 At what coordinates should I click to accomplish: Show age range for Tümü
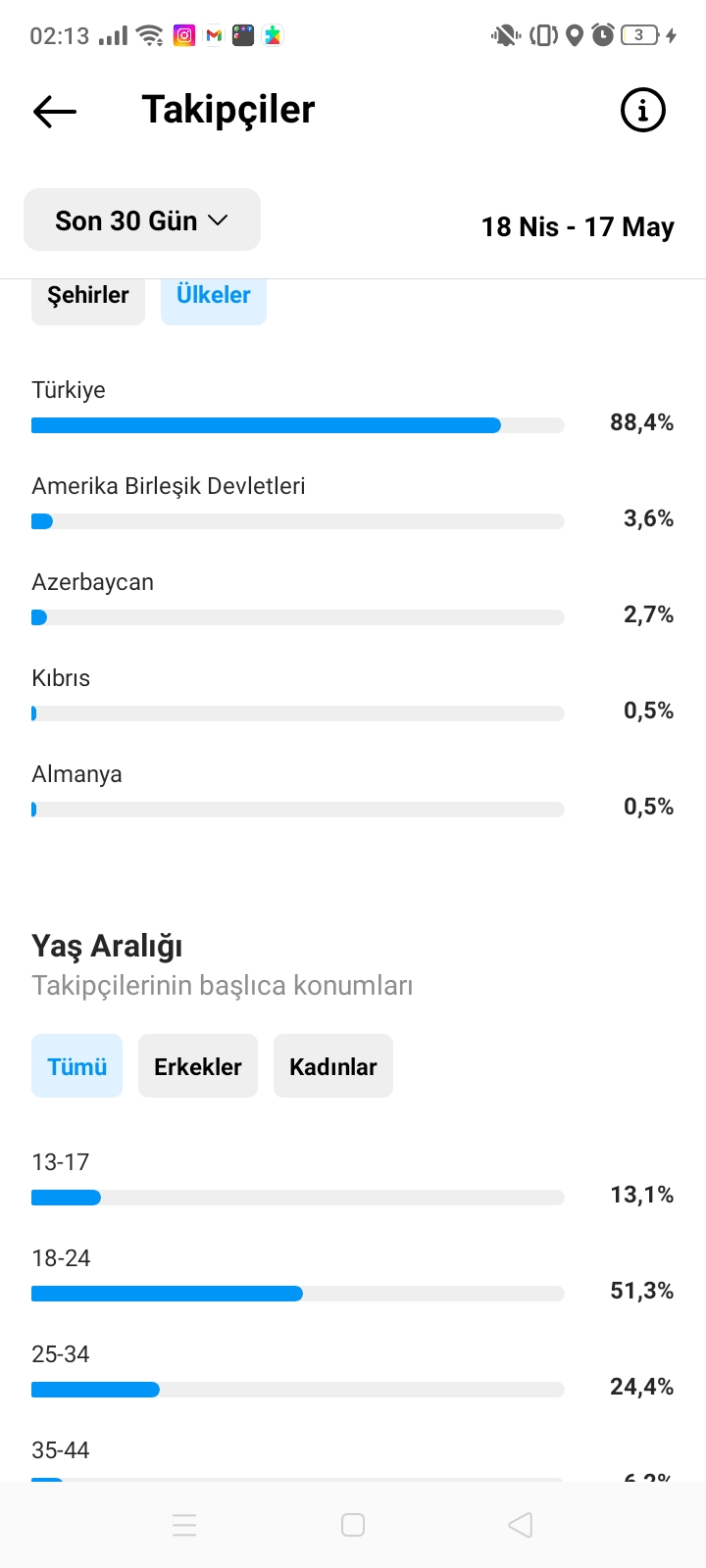[77, 1066]
